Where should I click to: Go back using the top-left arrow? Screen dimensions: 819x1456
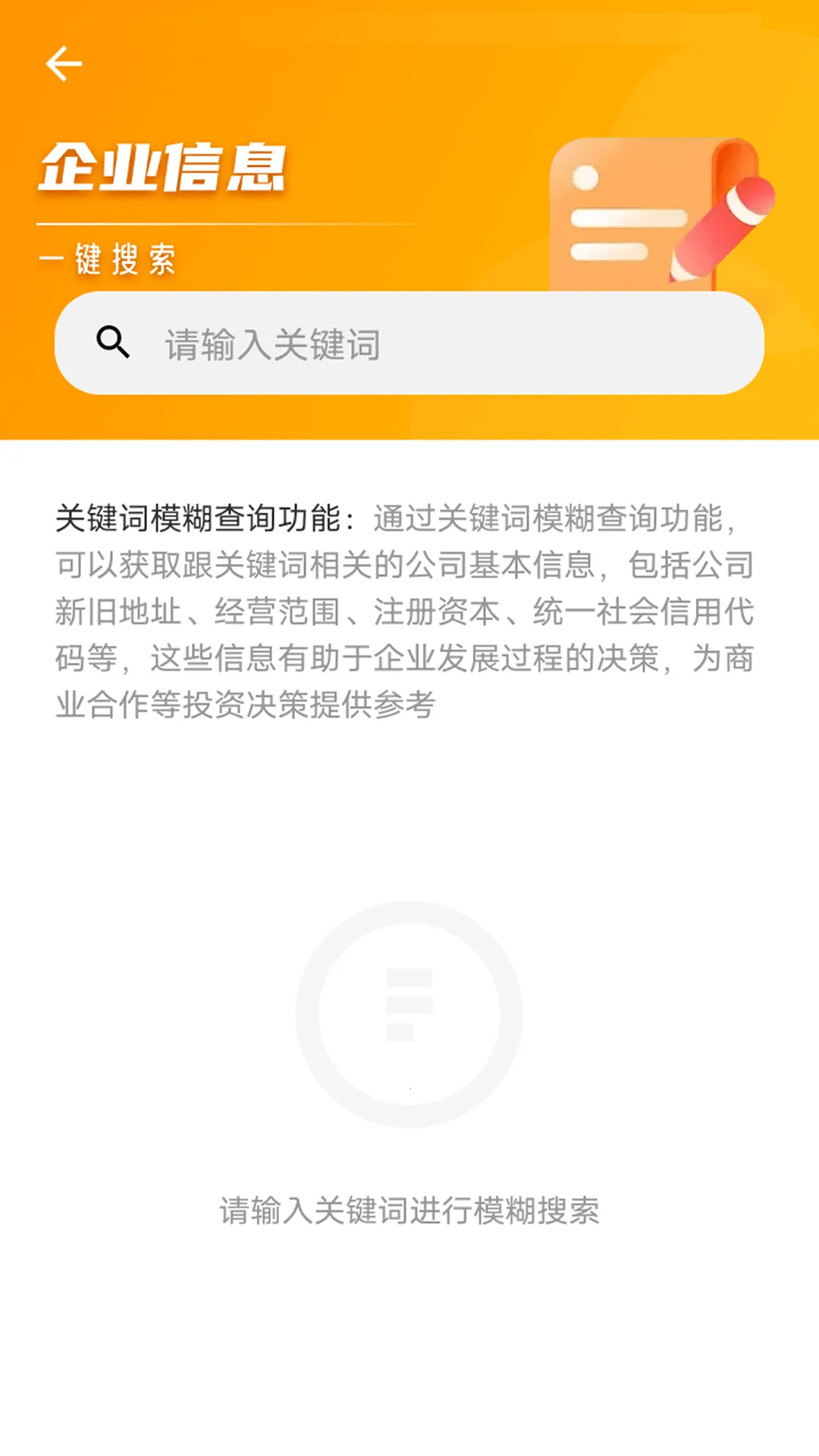64,63
